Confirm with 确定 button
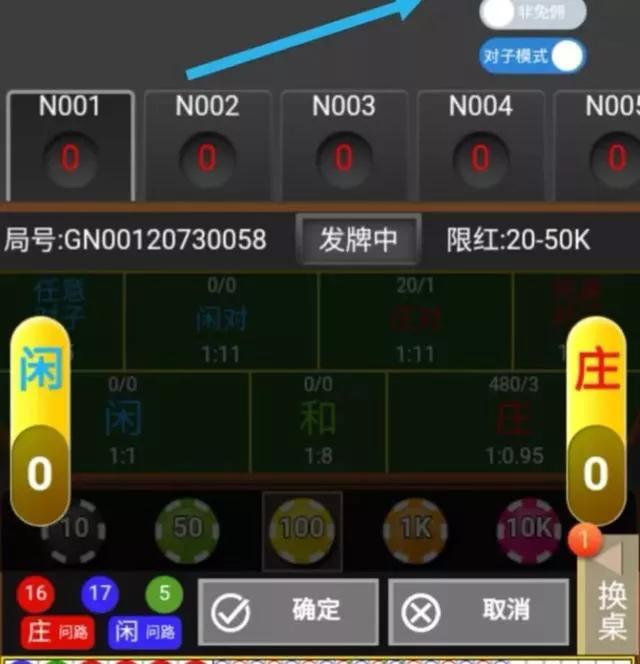This screenshot has width=640, height=664. 288,610
